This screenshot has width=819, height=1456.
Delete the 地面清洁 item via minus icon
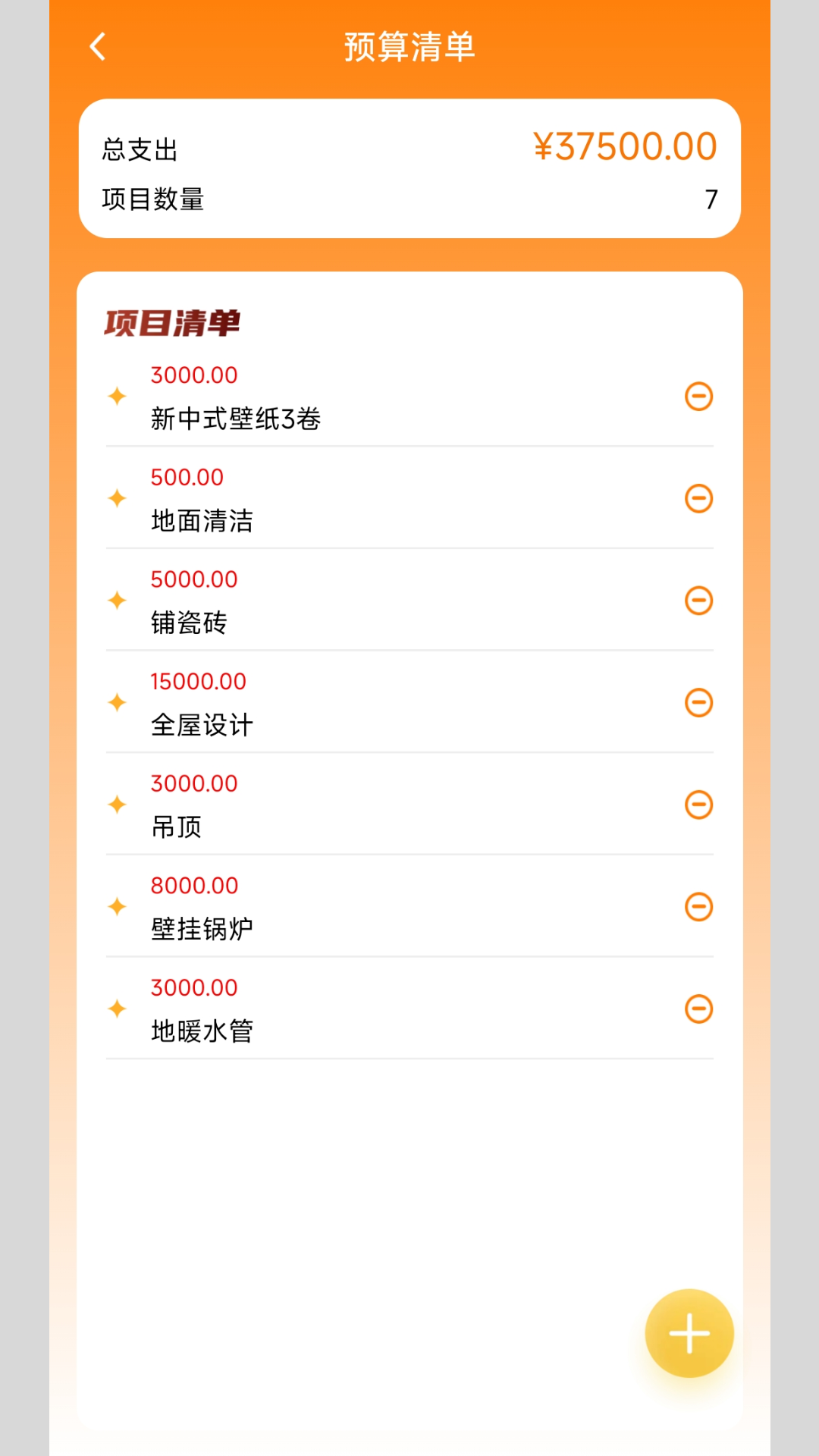pyautogui.click(x=698, y=499)
